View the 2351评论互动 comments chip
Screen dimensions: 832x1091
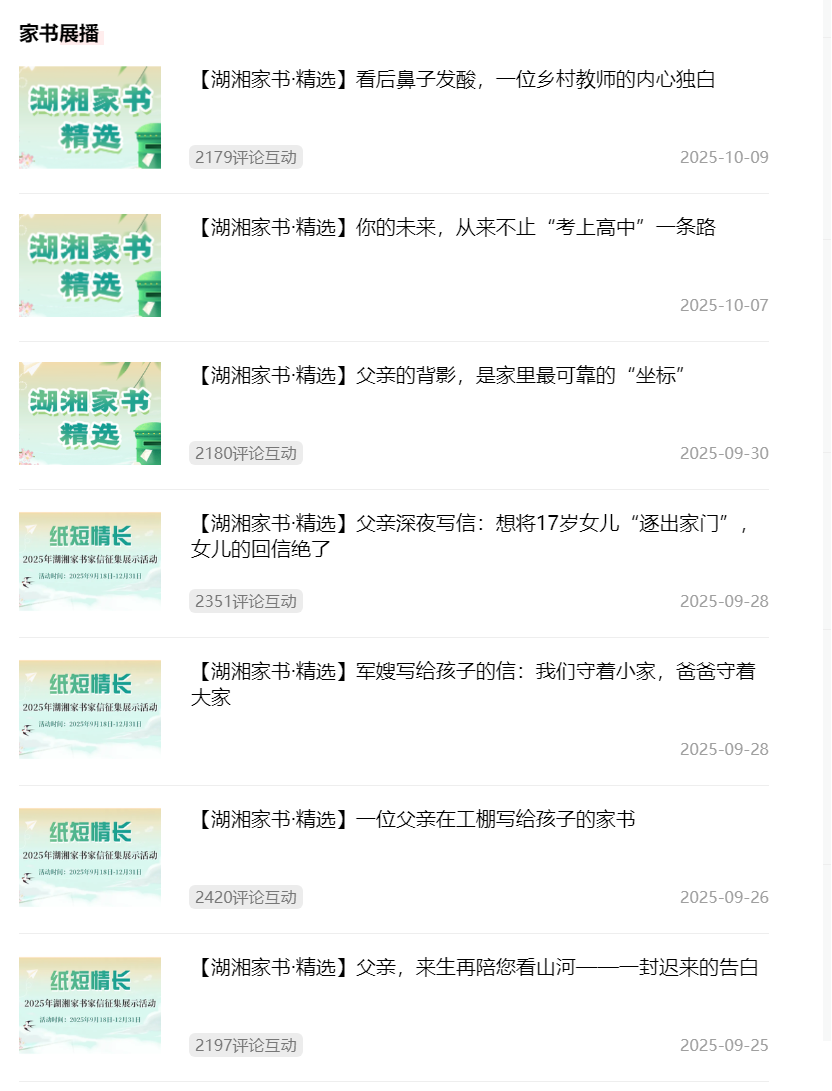(x=246, y=601)
